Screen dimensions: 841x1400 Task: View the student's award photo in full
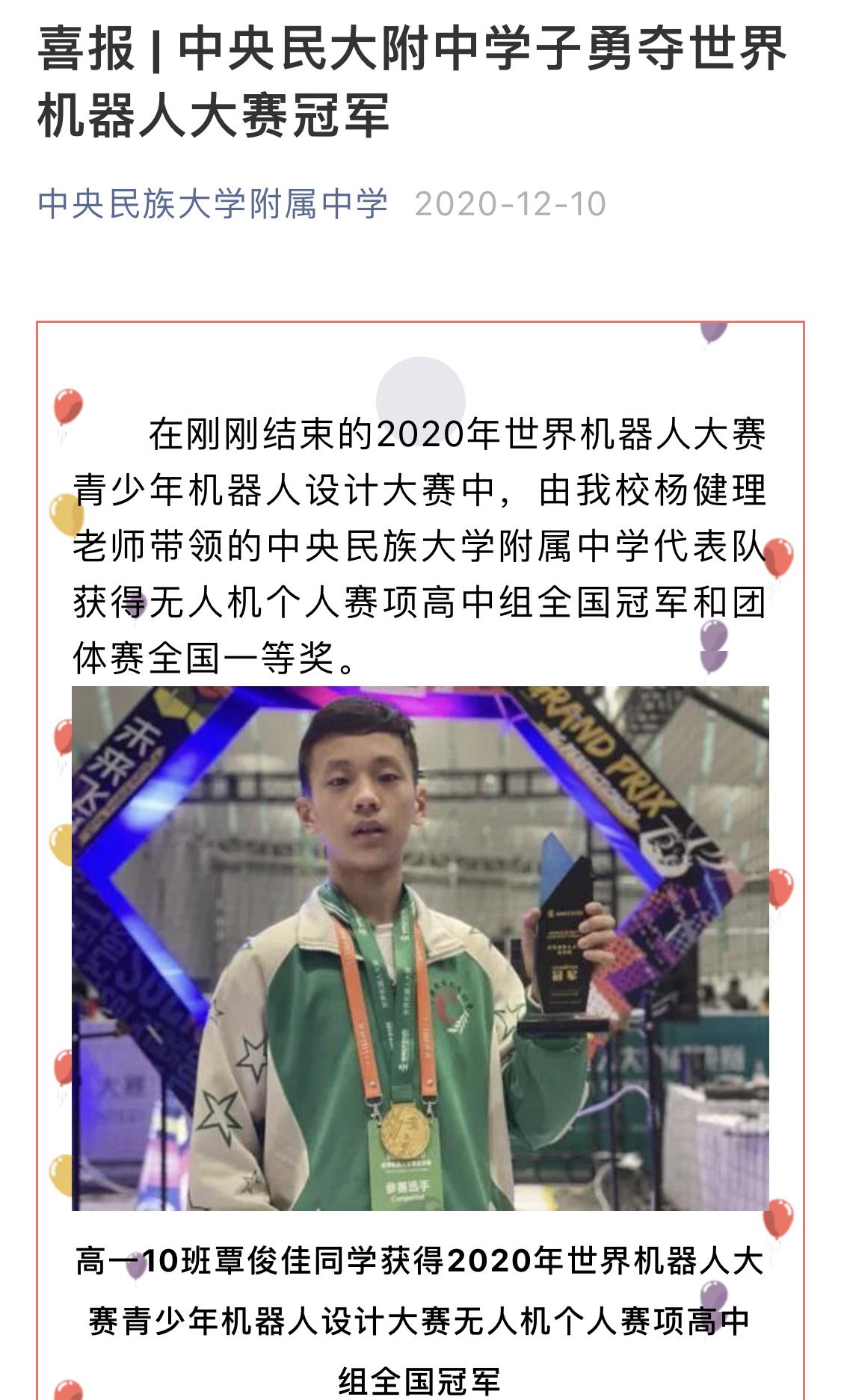(420, 948)
